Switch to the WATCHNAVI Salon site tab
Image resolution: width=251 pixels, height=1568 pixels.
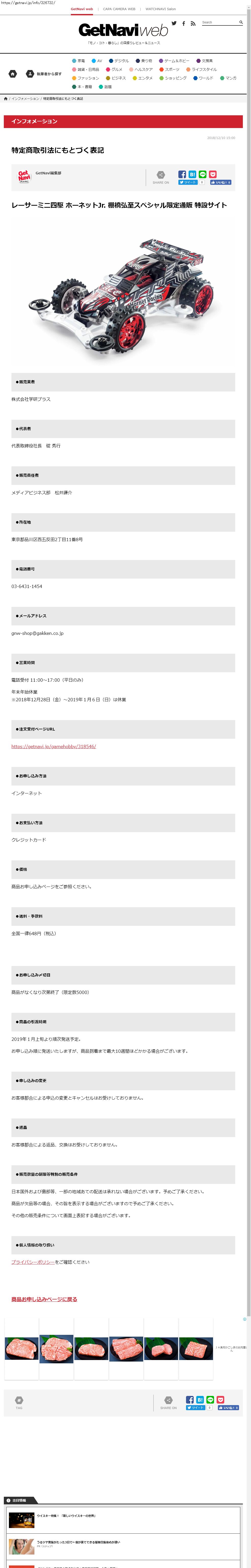click(x=160, y=9)
